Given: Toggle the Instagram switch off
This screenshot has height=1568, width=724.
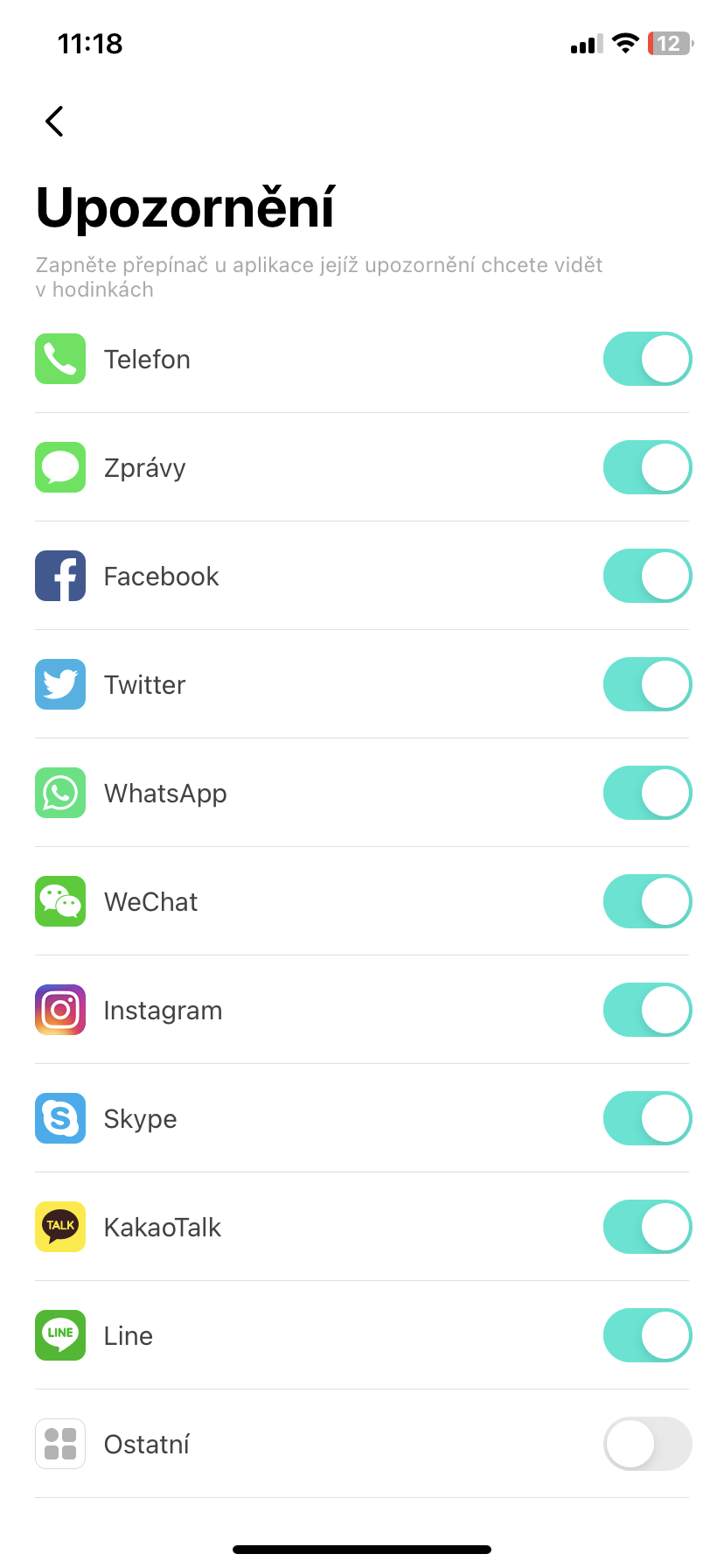Looking at the screenshot, I should pyautogui.click(x=647, y=1010).
